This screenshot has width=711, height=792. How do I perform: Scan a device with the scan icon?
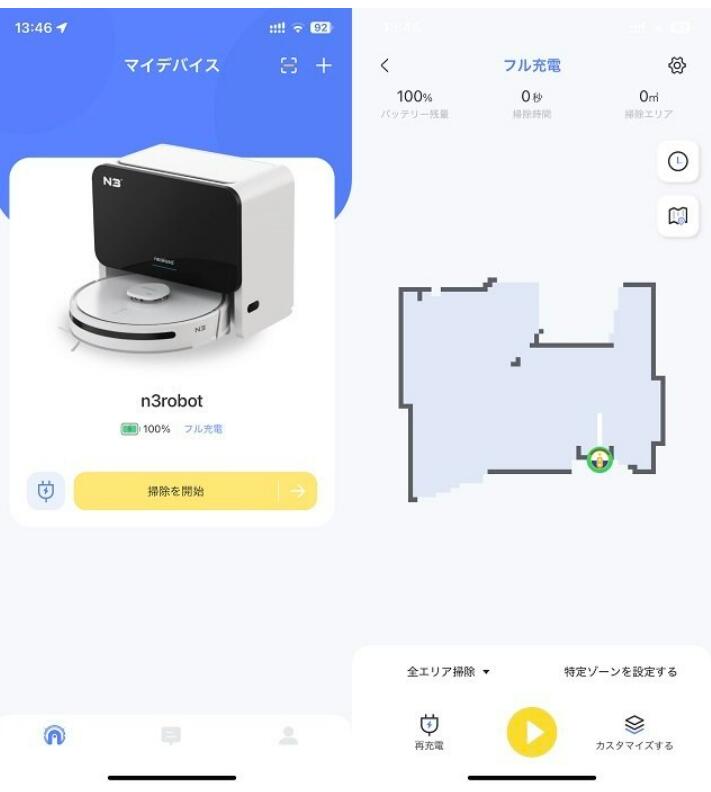tap(289, 66)
